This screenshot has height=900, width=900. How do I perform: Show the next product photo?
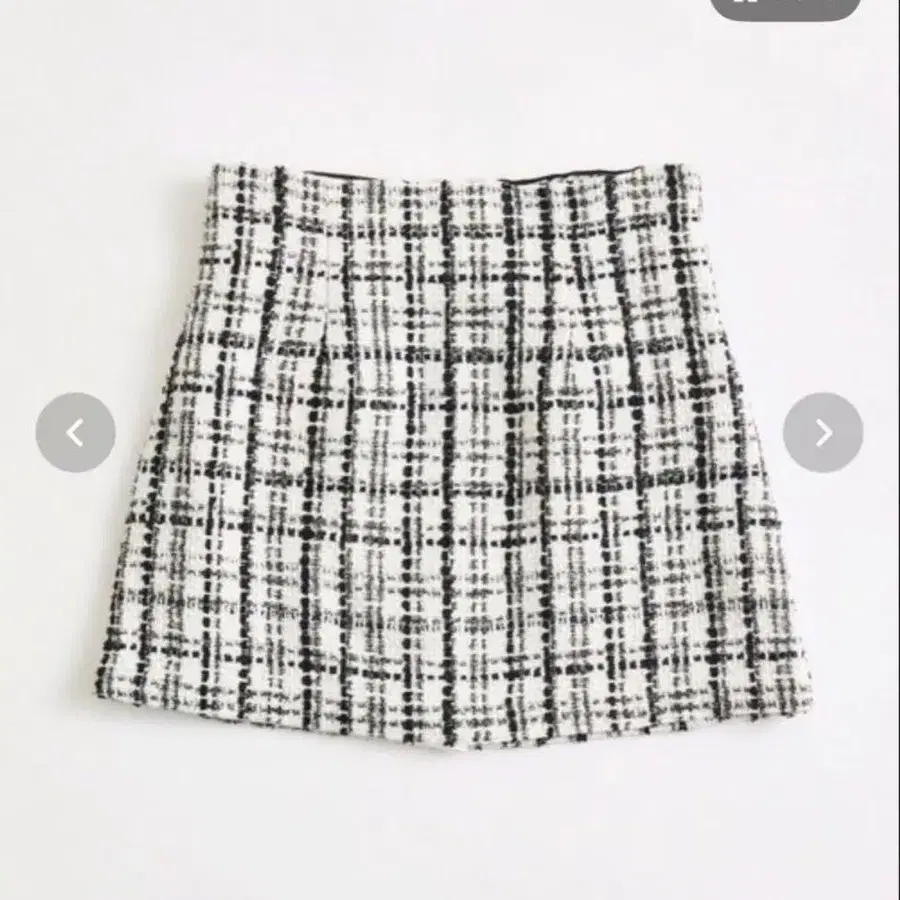822,433
